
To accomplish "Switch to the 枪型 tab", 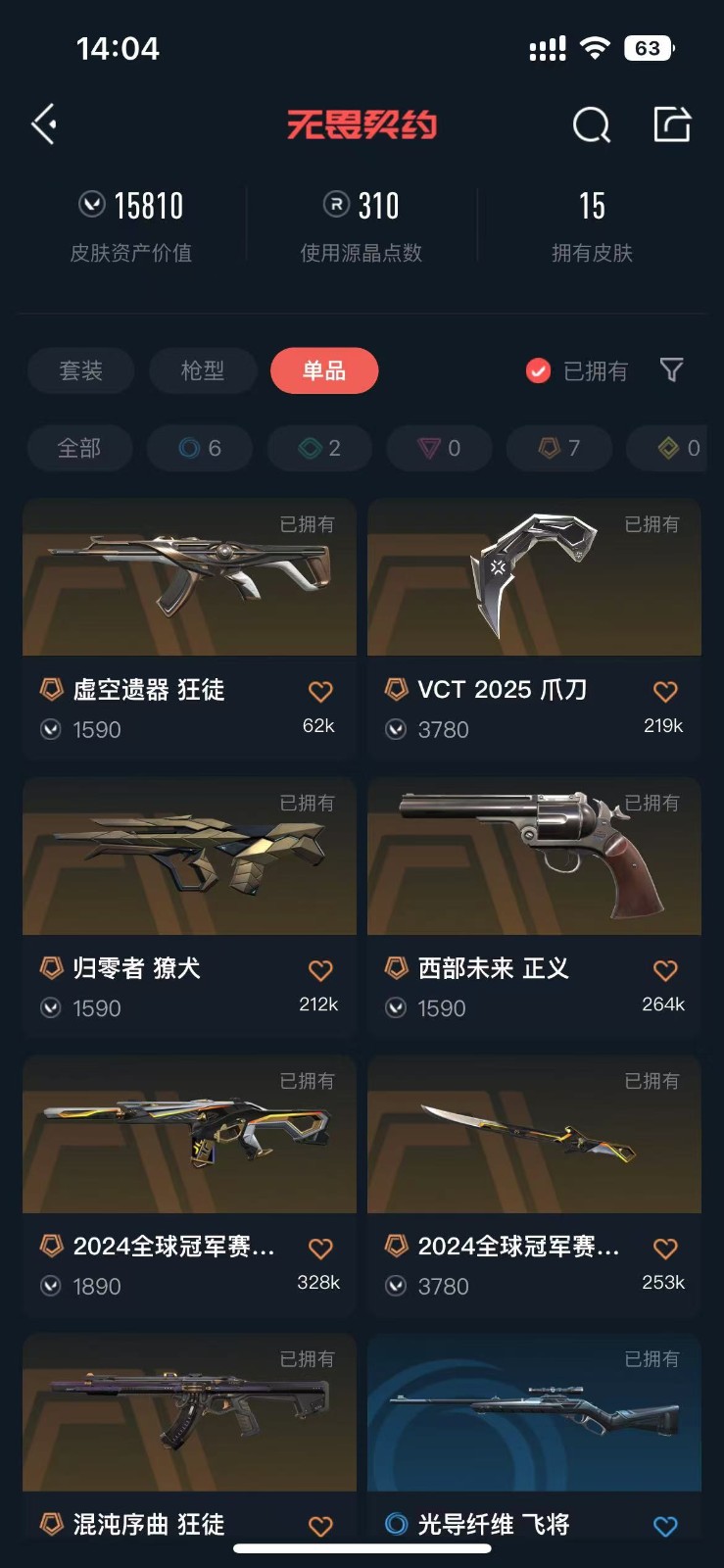I will coord(203,370).
